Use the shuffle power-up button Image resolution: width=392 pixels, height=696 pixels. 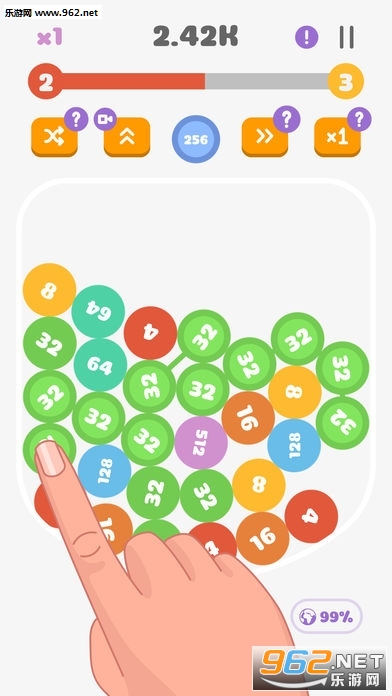pos(54,137)
